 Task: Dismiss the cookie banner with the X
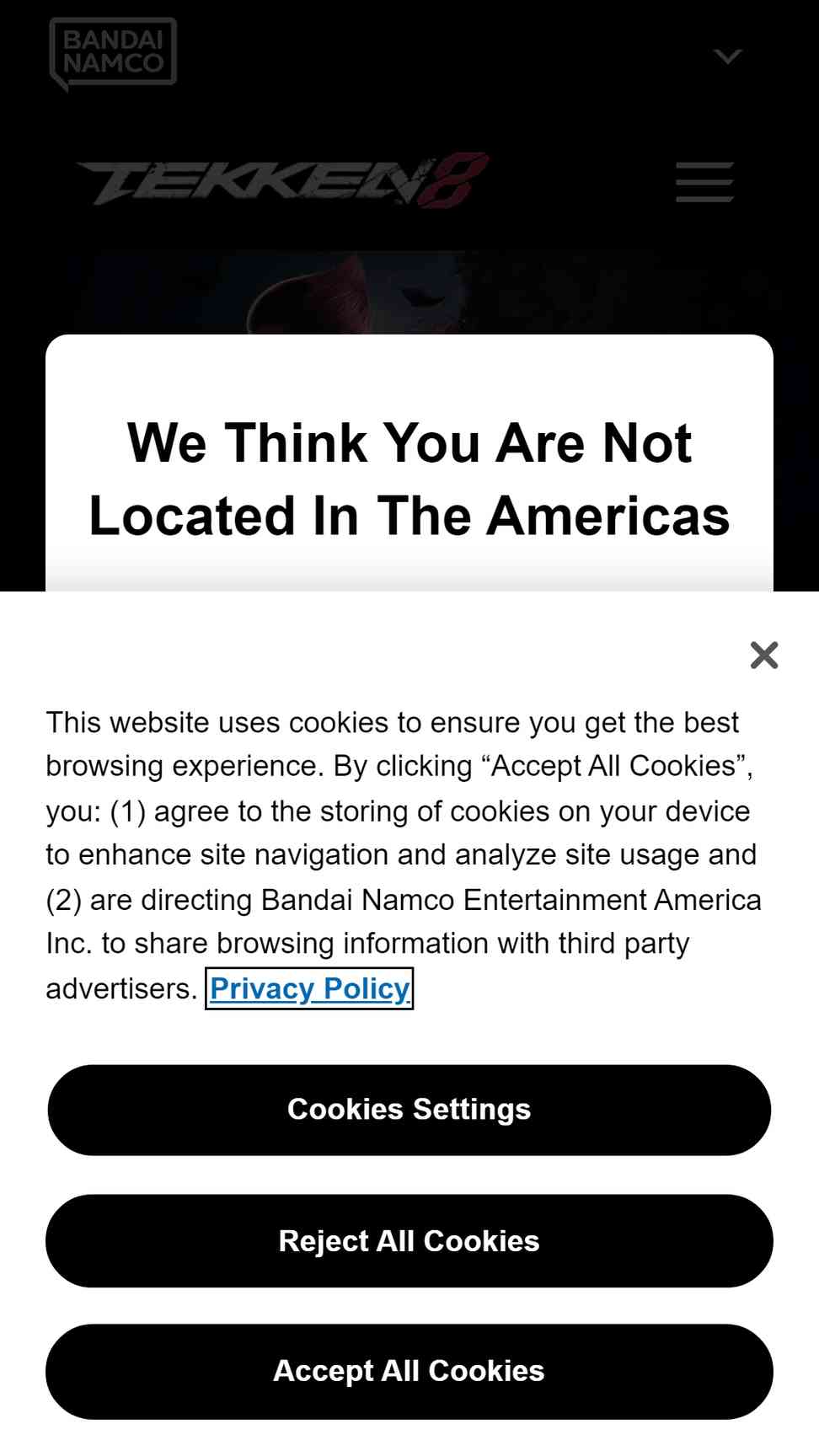pyautogui.click(x=763, y=655)
